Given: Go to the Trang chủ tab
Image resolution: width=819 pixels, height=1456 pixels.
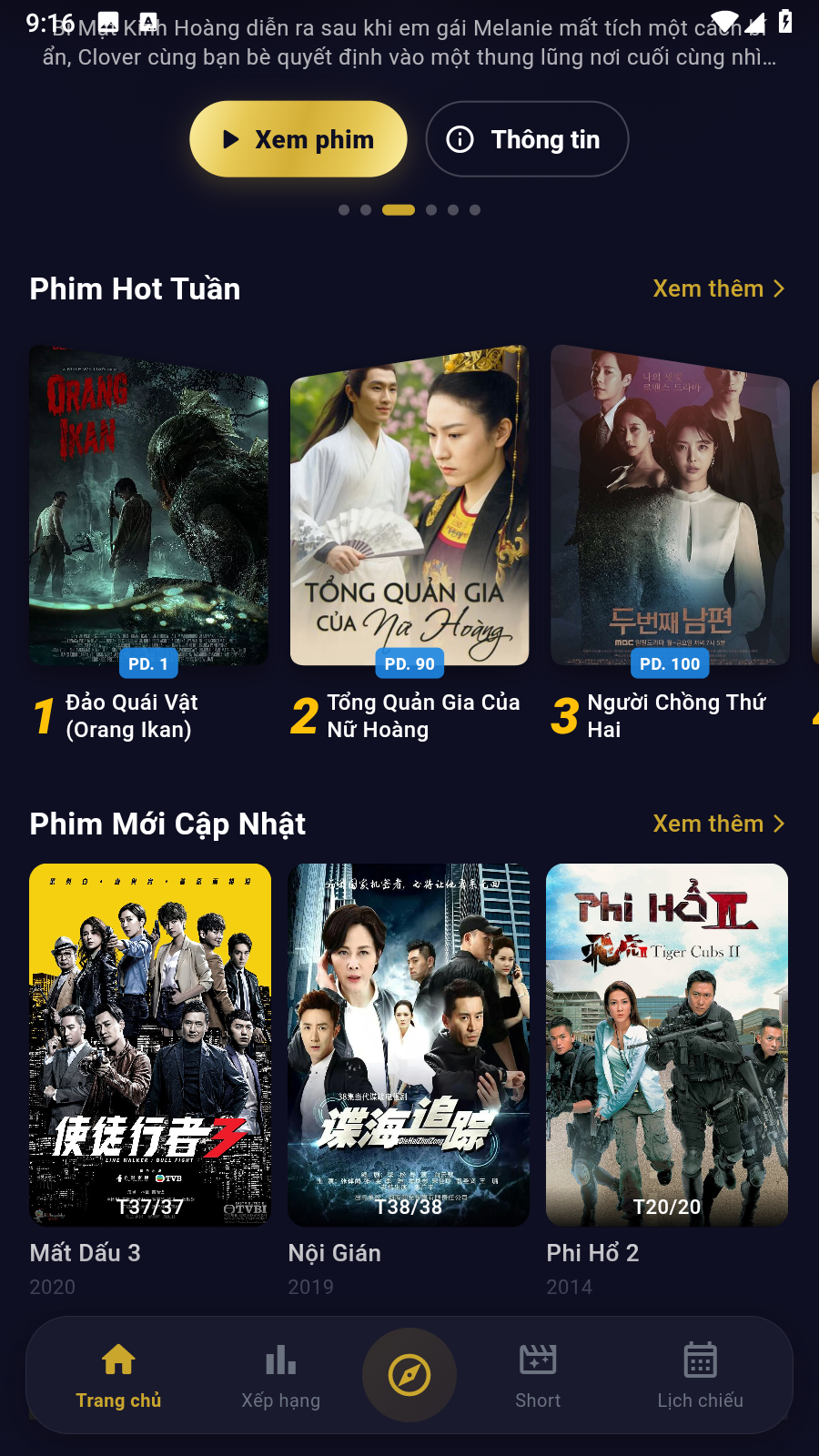Looking at the screenshot, I should pos(118,1376).
